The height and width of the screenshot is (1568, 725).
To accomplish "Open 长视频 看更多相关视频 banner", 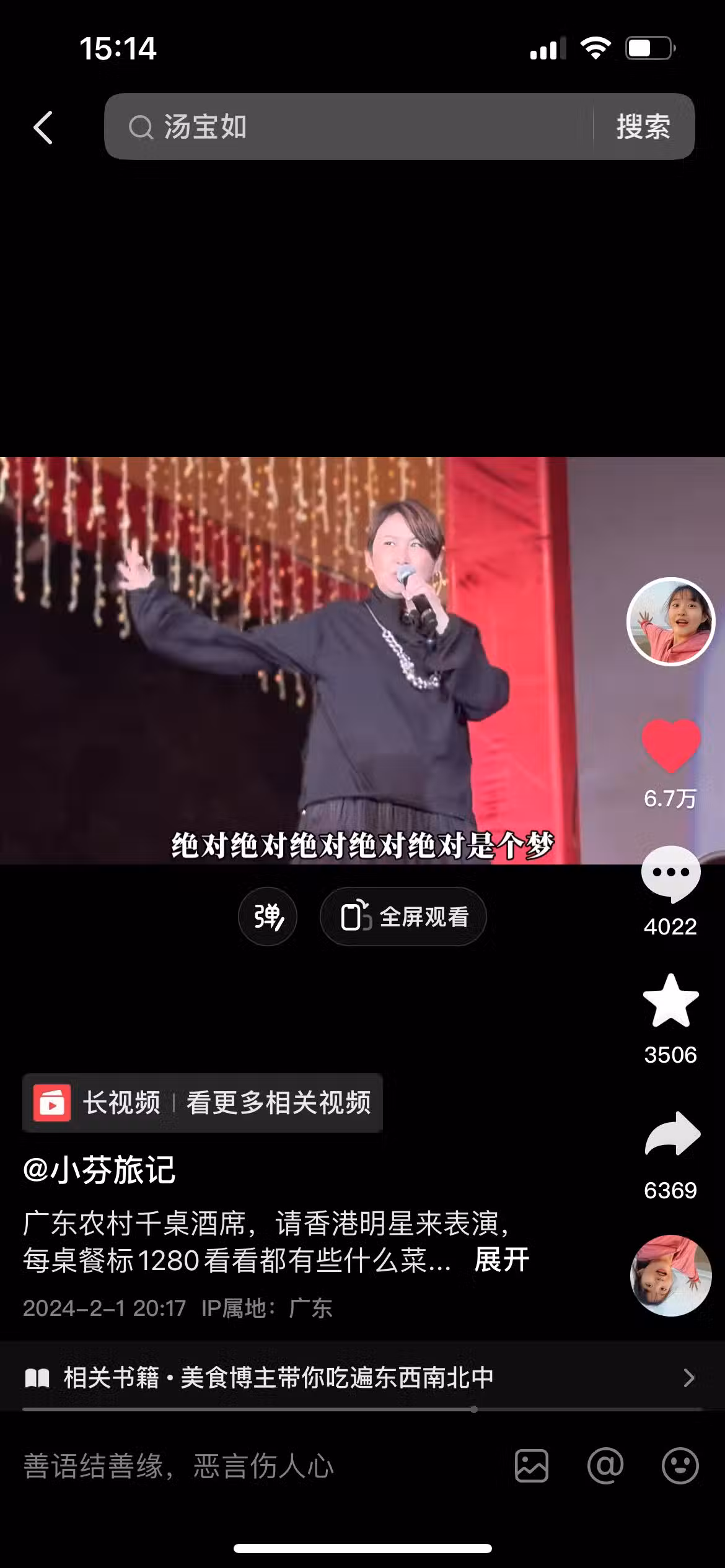I will click(203, 1103).
